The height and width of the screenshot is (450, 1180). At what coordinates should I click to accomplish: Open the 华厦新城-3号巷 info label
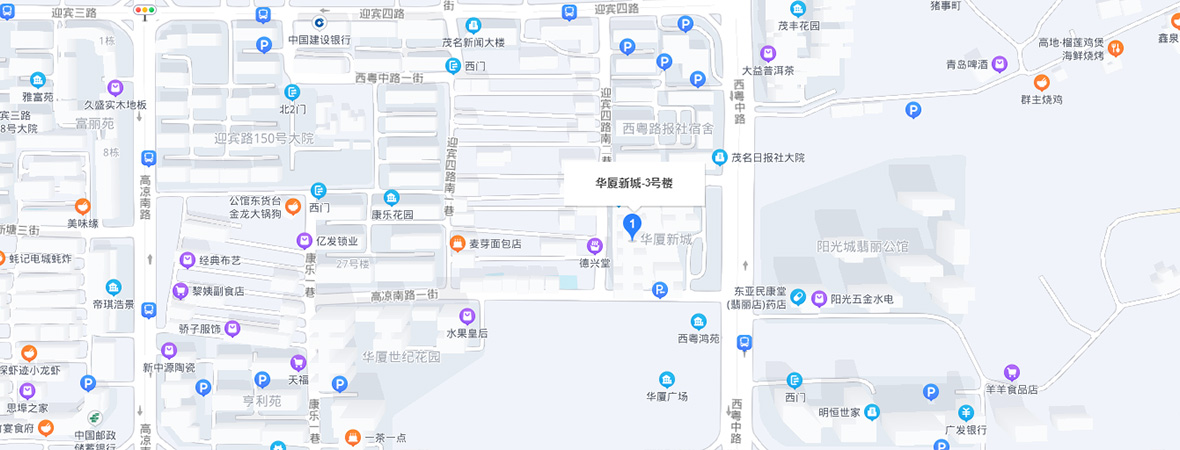pos(634,182)
